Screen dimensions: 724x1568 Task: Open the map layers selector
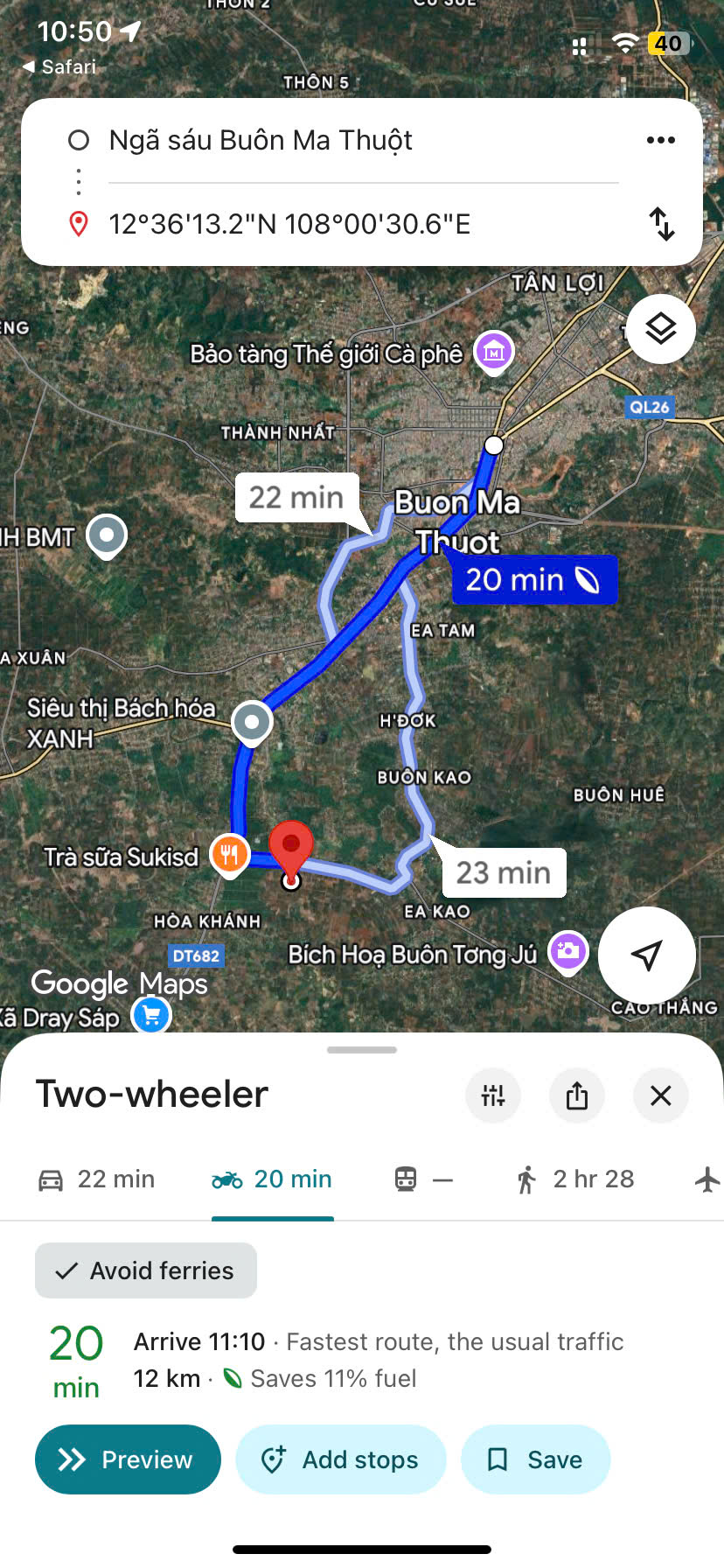tap(660, 329)
